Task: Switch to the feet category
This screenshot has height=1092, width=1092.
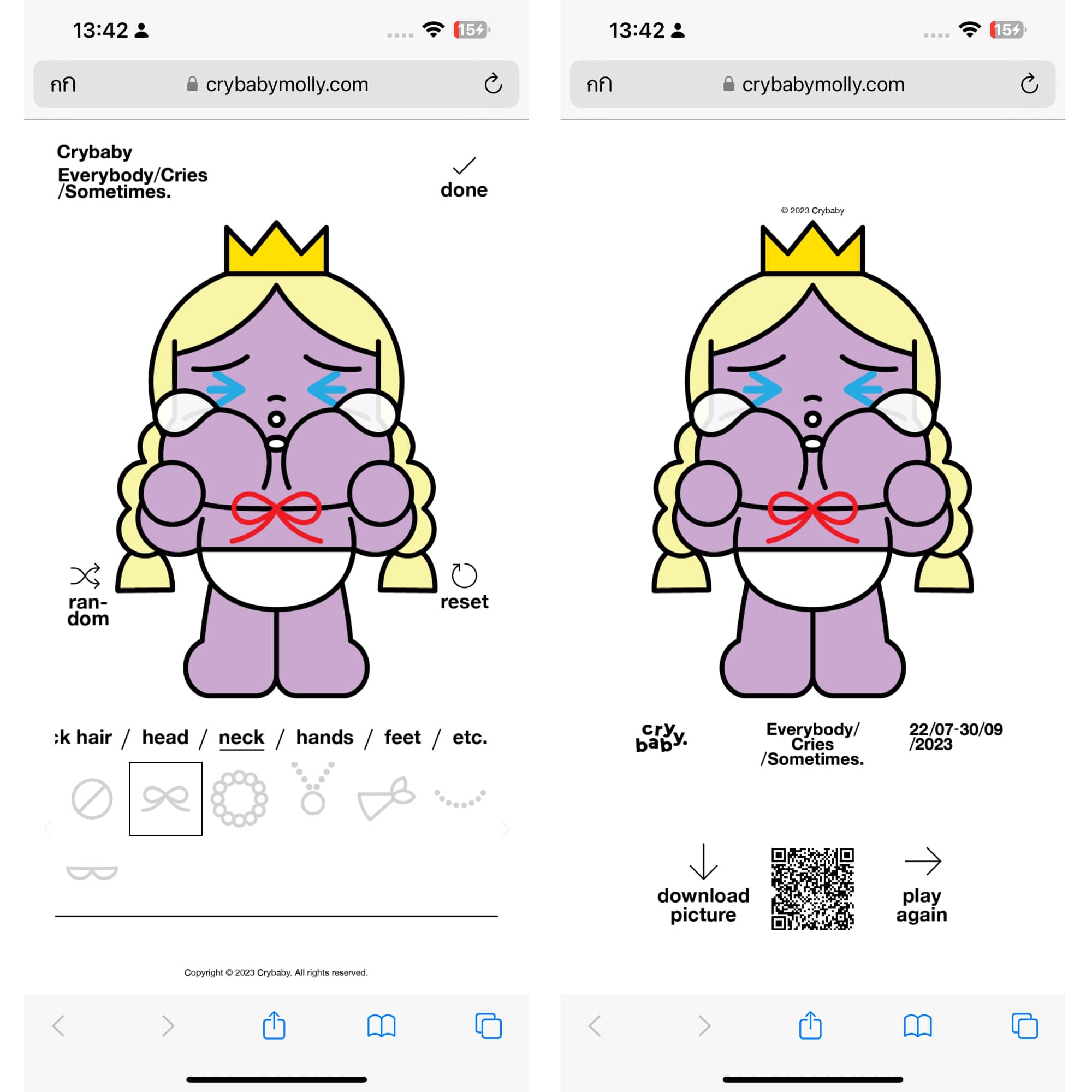Action: tap(402, 737)
